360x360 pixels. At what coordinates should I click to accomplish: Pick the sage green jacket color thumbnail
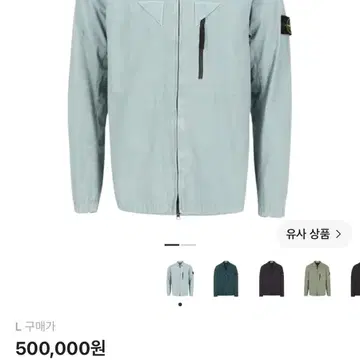click(317, 279)
